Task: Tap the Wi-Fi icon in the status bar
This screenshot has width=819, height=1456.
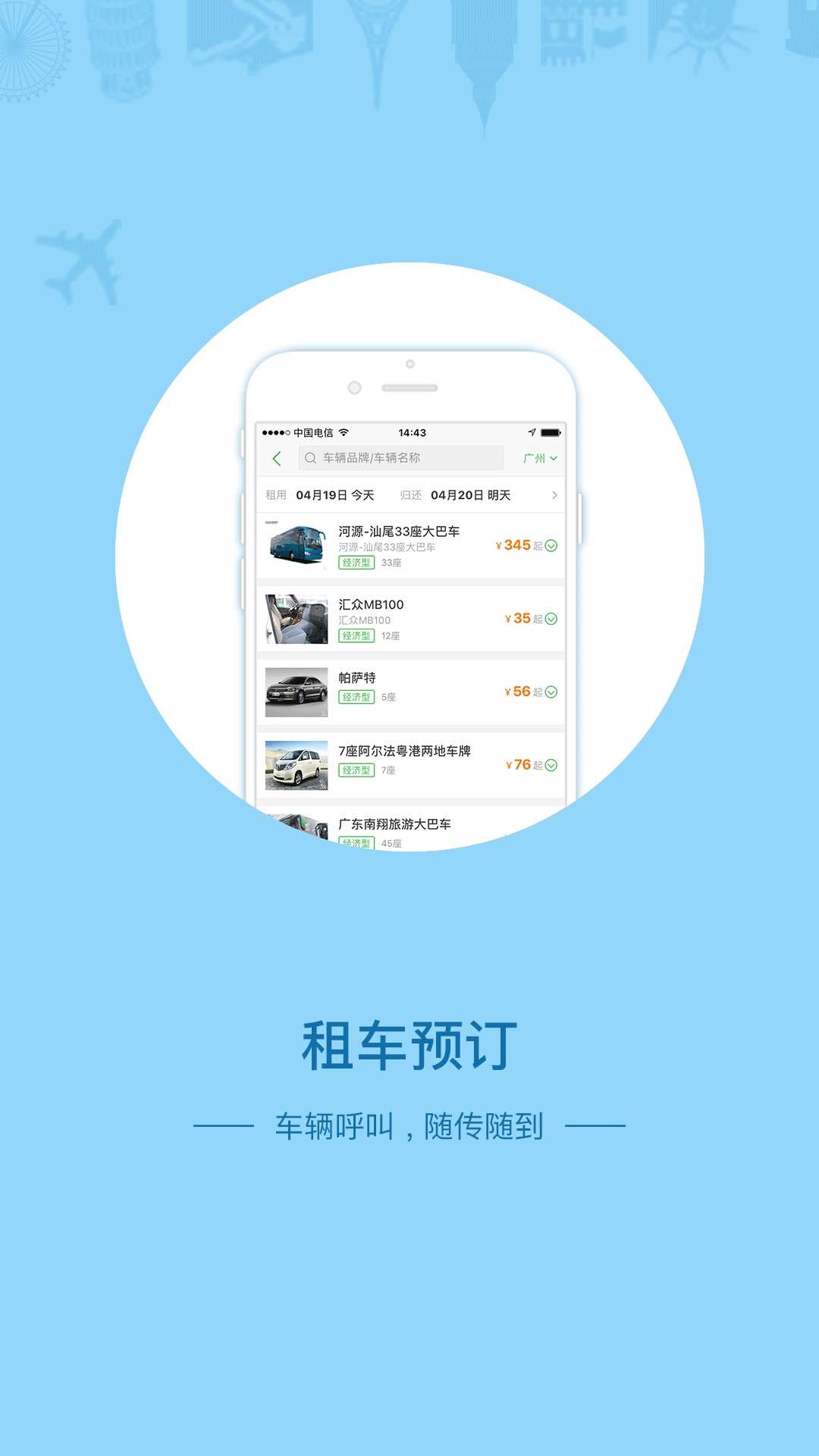Action: click(x=342, y=431)
